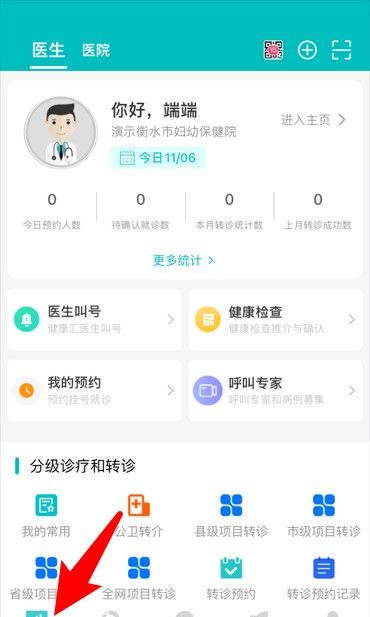The image size is (370, 617).
Task: Open the QR code icon in the header
Action: (x=273, y=50)
